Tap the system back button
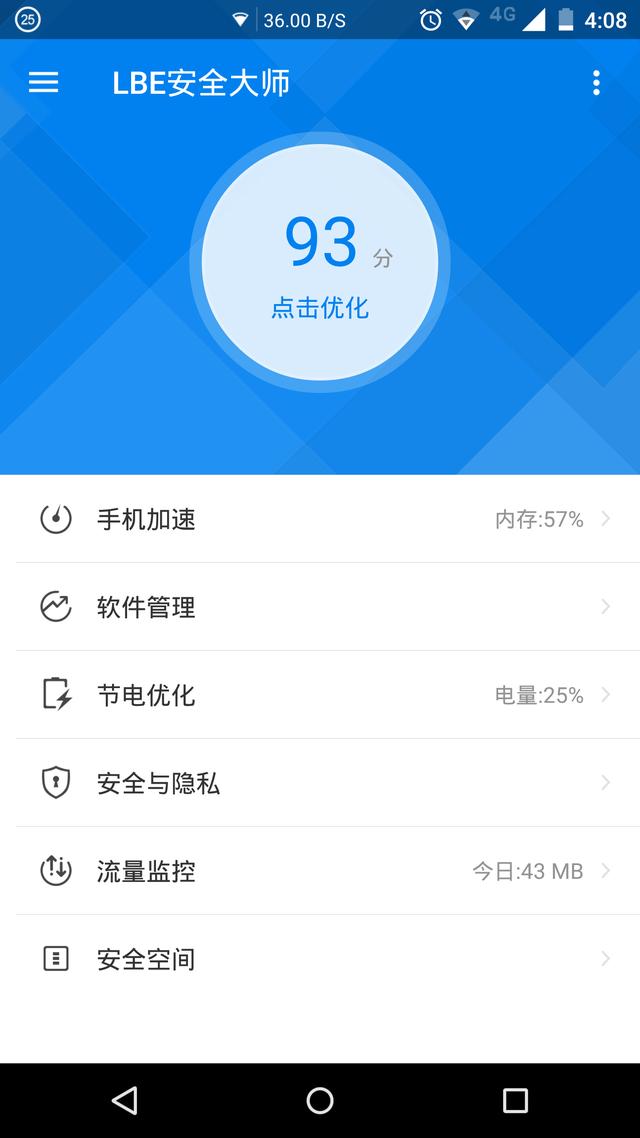 [125, 1100]
